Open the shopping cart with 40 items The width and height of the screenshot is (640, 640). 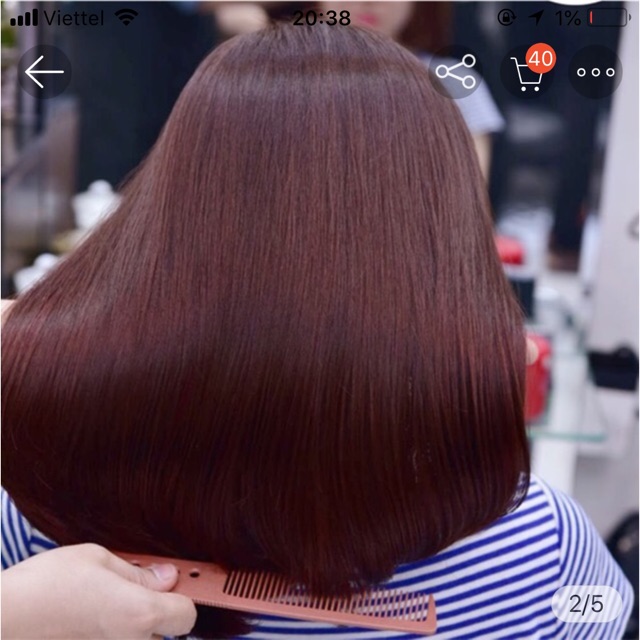pyautogui.click(x=528, y=72)
